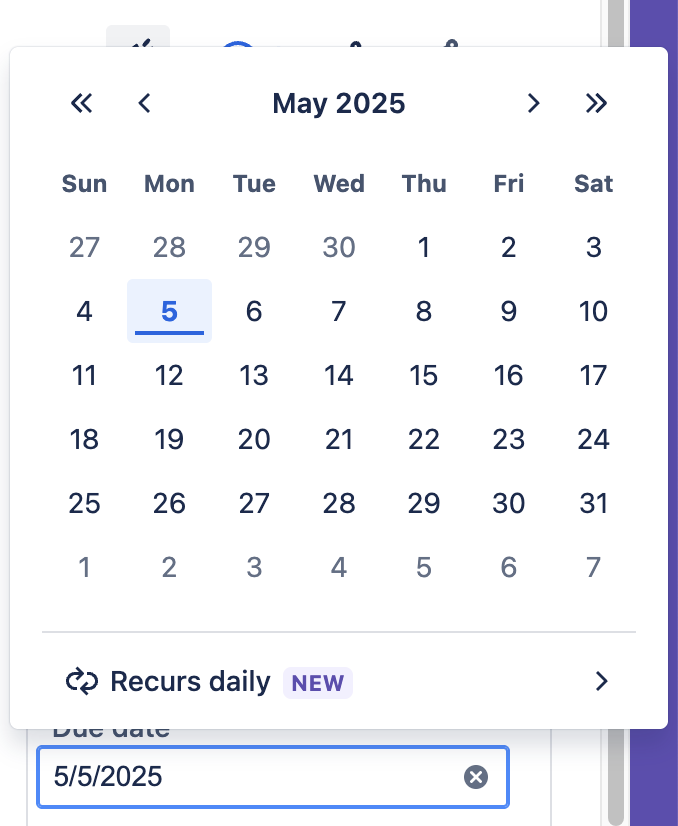Pick May 12 as the date
678x826 pixels.
click(169, 375)
